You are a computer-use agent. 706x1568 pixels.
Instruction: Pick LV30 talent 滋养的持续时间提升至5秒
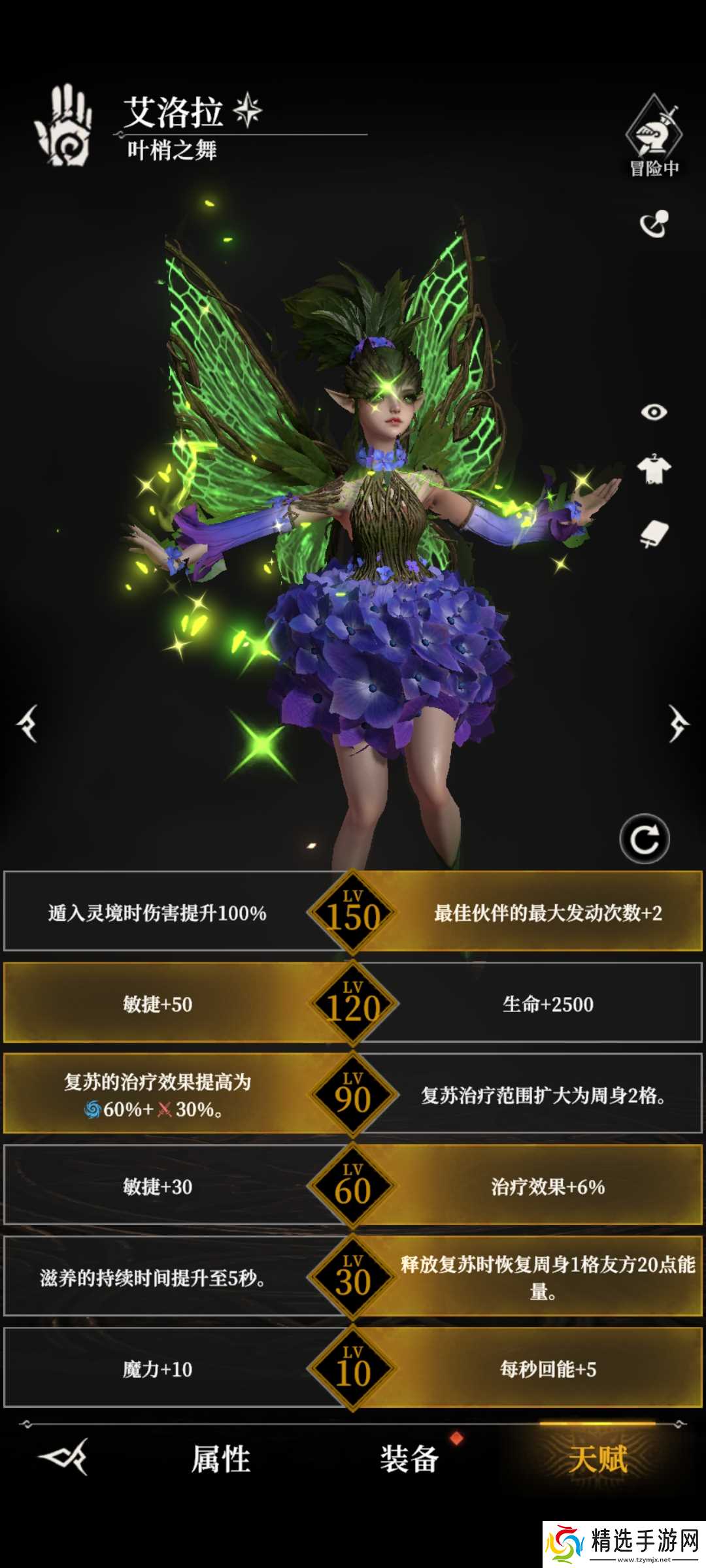point(154,1277)
